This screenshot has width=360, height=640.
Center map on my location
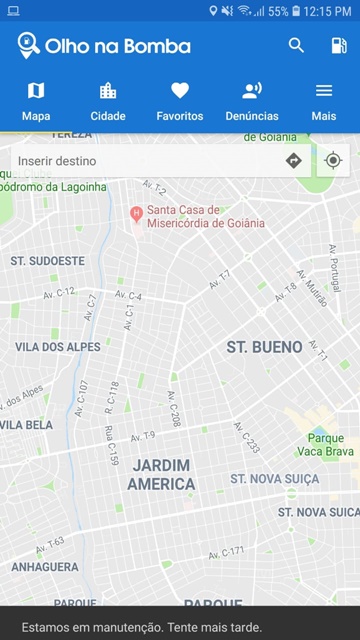point(333,160)
